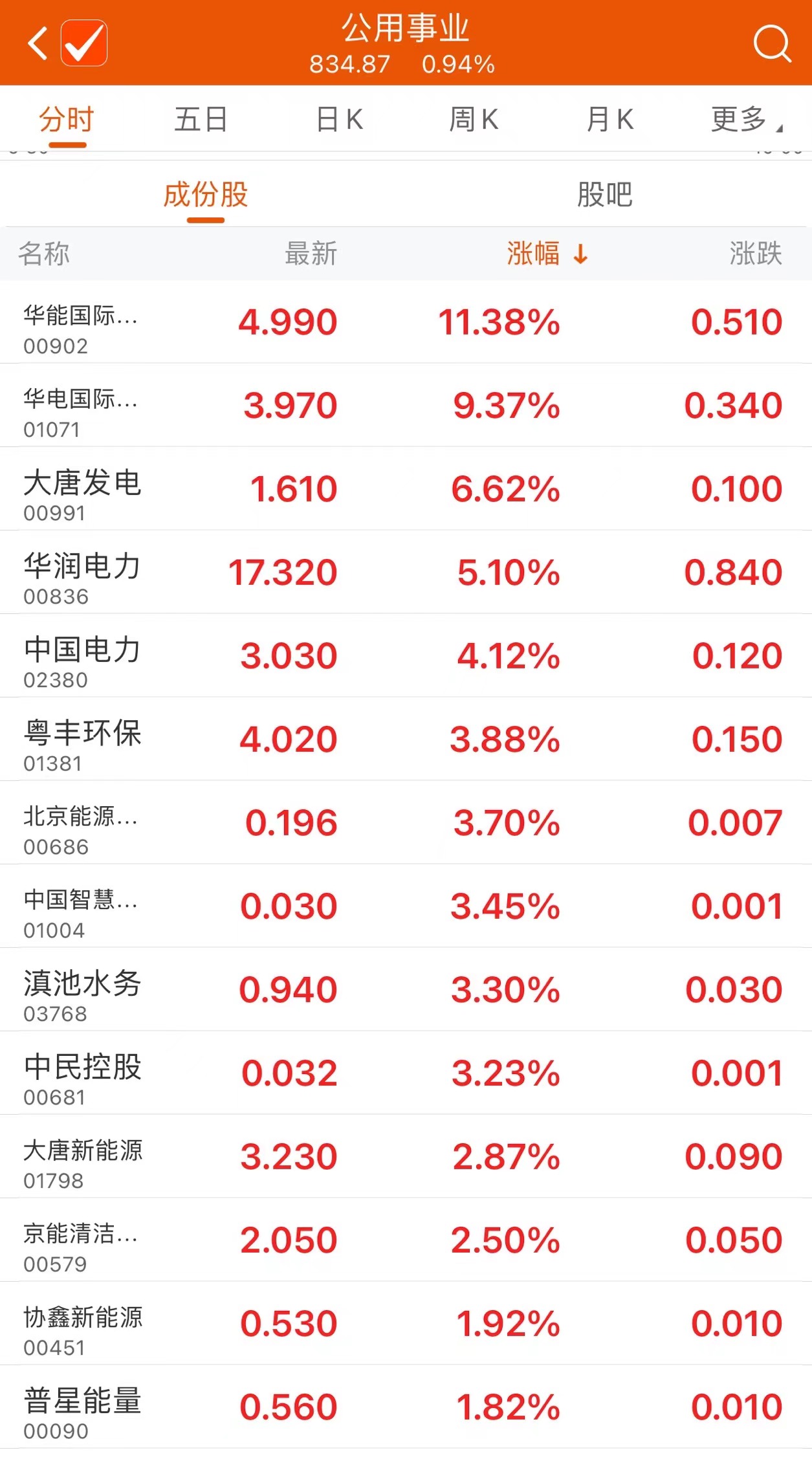The image size is (812, 1459).
Task: Open the 股吧 discussion tab
Action: (x=604, y=194)
